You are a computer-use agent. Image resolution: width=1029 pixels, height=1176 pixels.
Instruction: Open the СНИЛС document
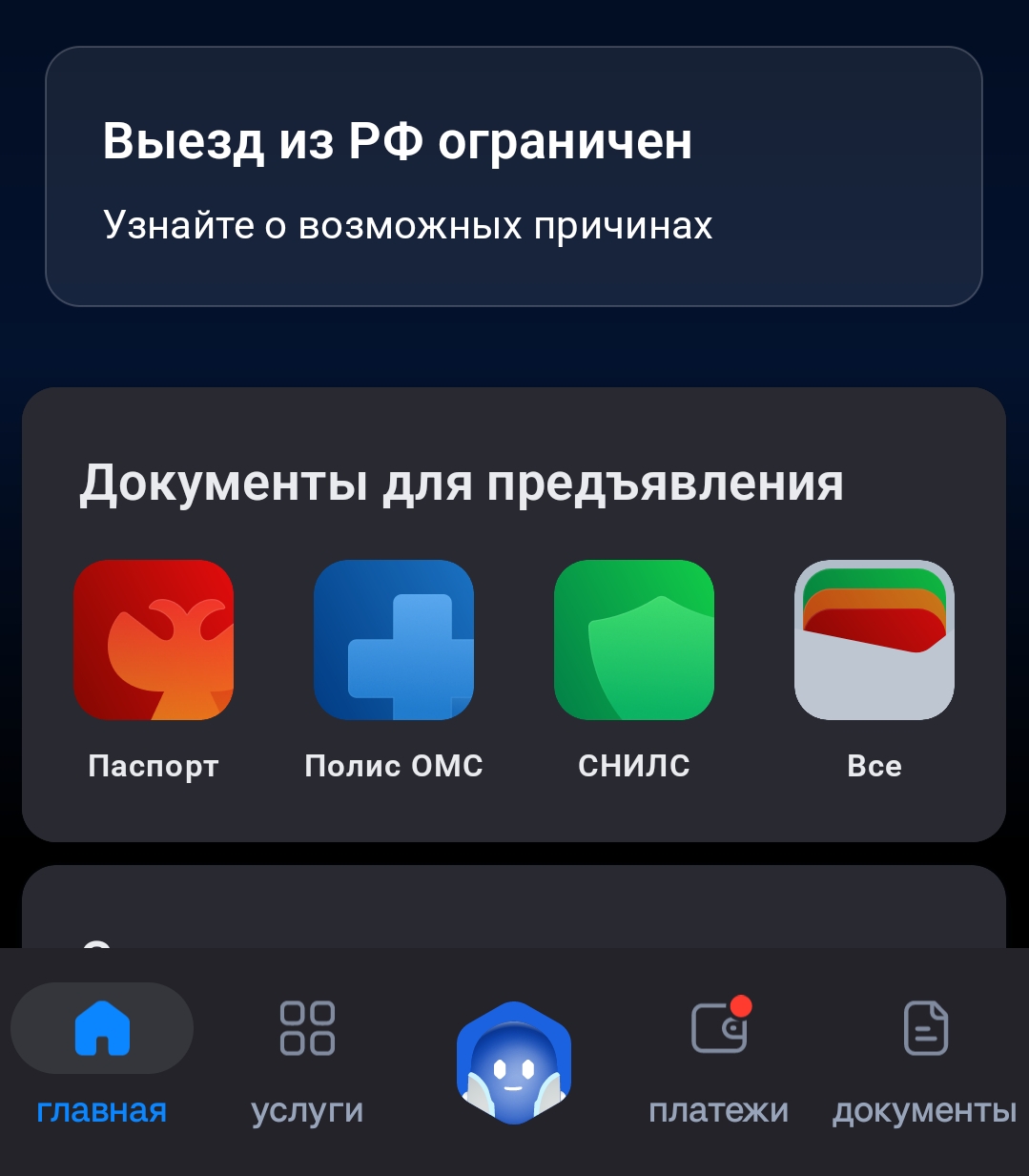point(634,640)
